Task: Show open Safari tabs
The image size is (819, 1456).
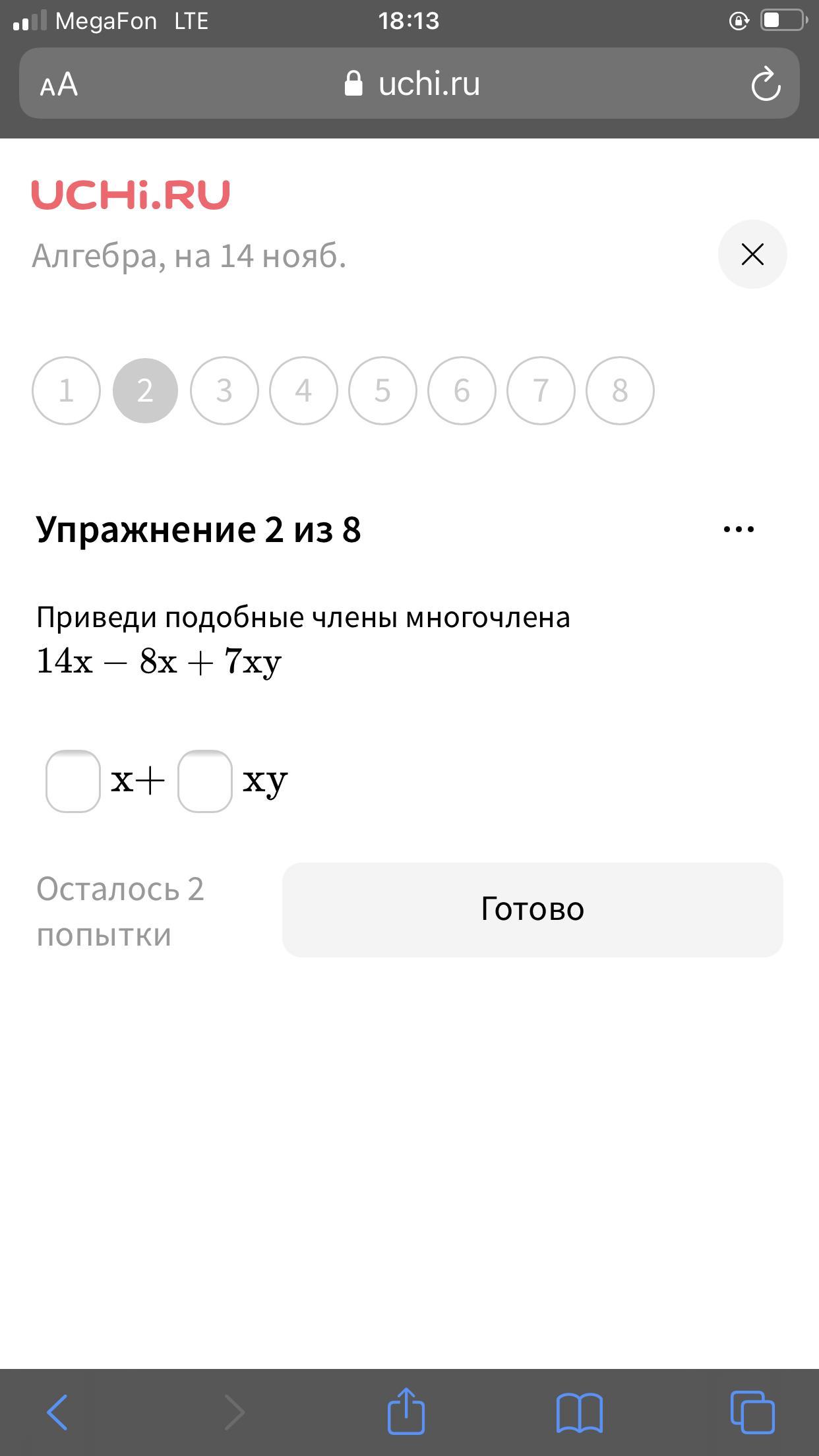Action: tap(752, 1412)
